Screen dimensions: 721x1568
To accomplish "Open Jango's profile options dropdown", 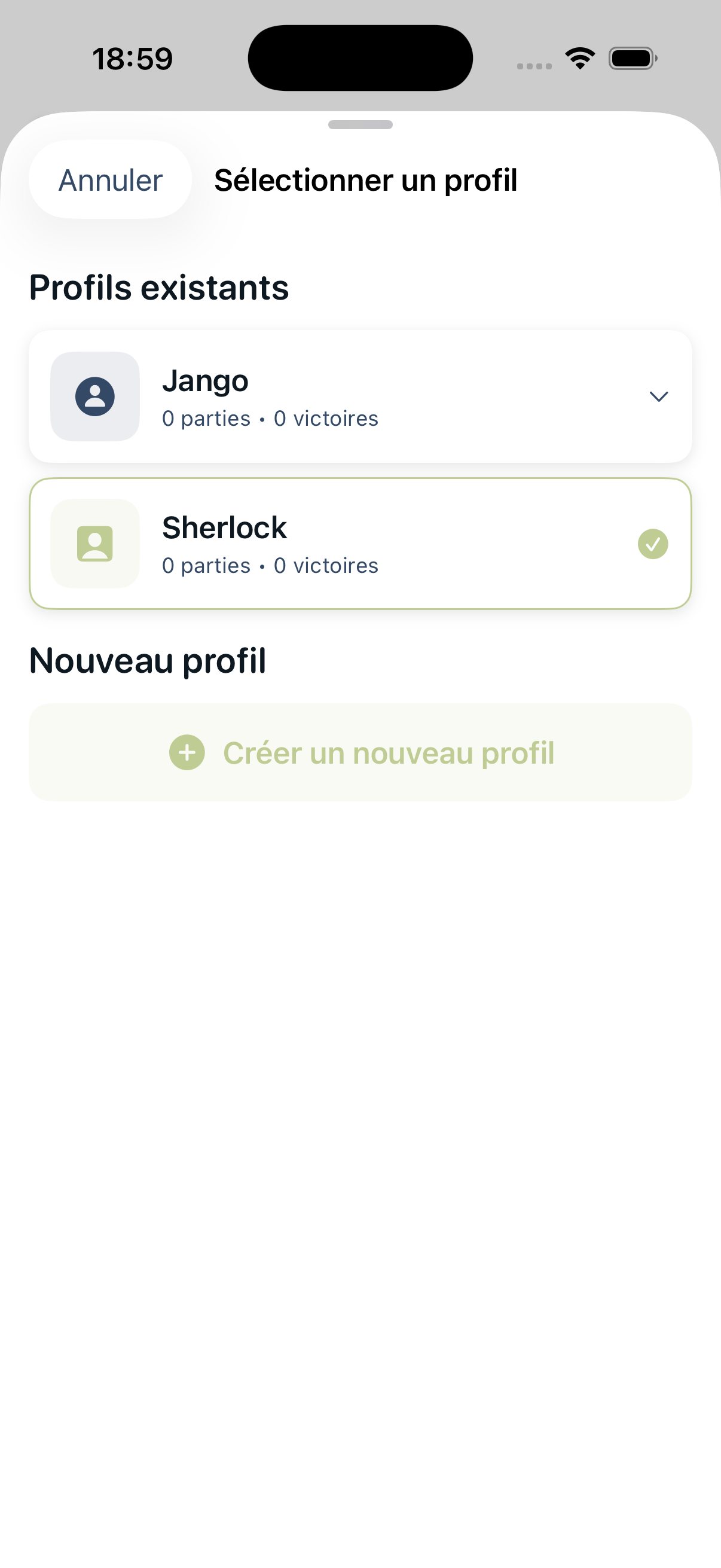I will [x=659, y=396].
